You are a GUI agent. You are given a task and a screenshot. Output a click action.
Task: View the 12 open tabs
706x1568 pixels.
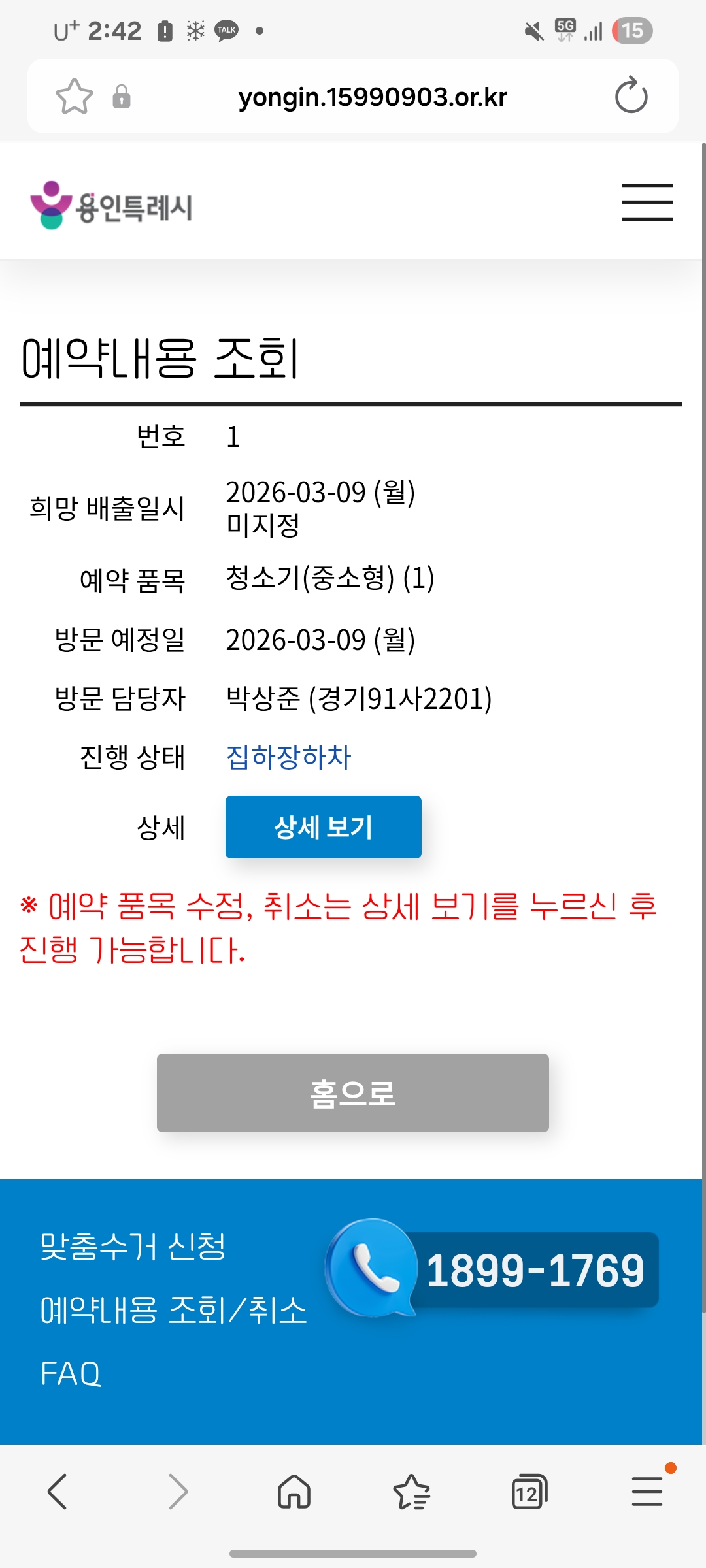[529, 1492]
